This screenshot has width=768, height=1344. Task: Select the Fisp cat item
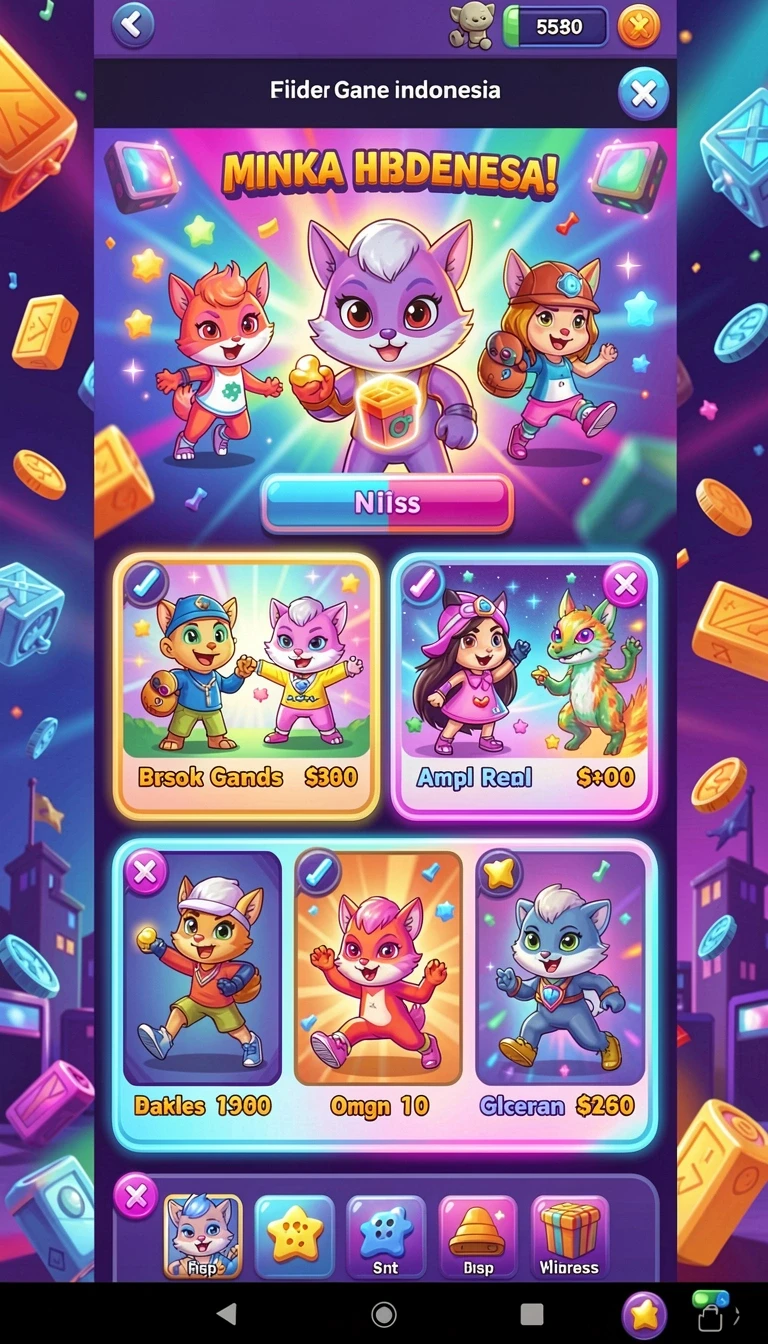pos(203,1237)
